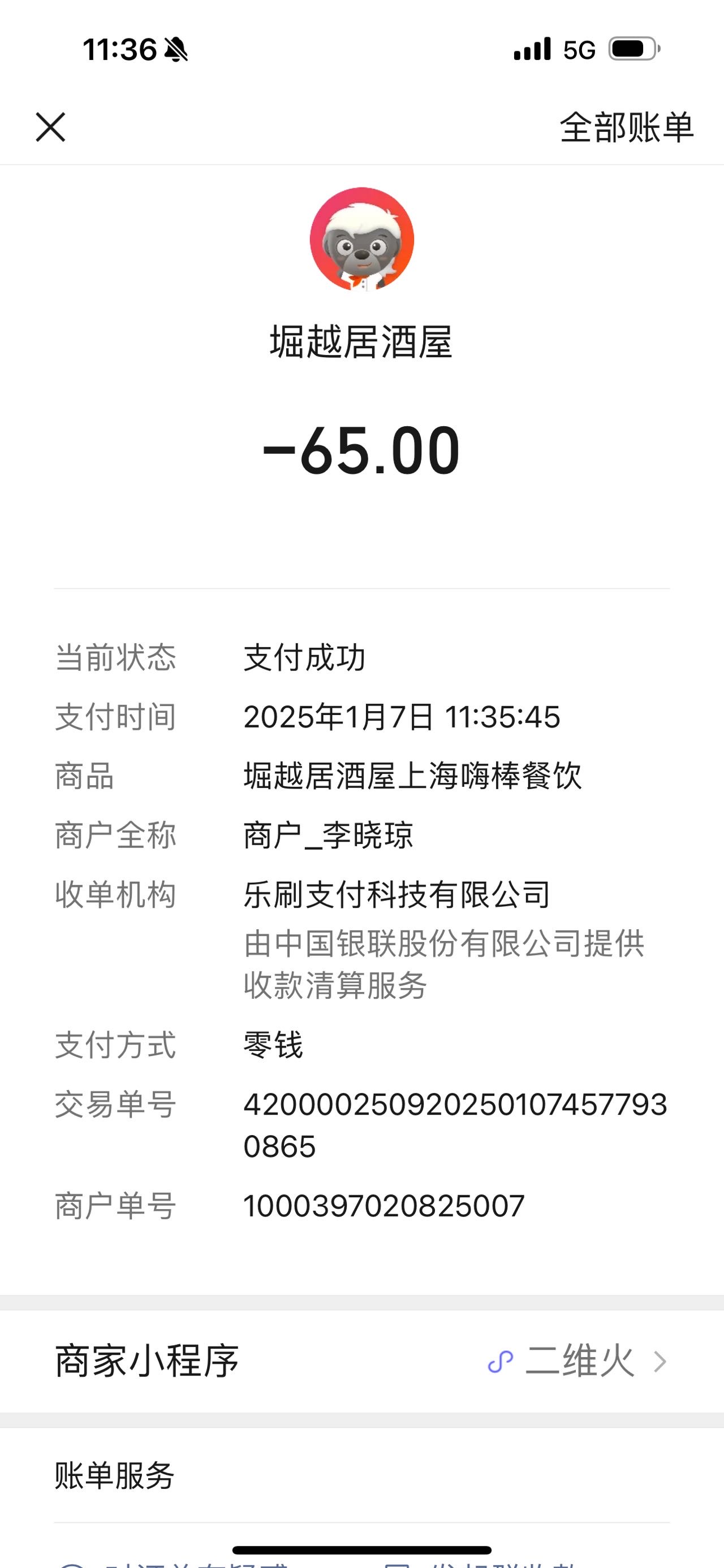This screenshot has width=724, height=1568.
Task: Tap the 堀越居酒屋 merchant avatar
Action: point(361,239)
